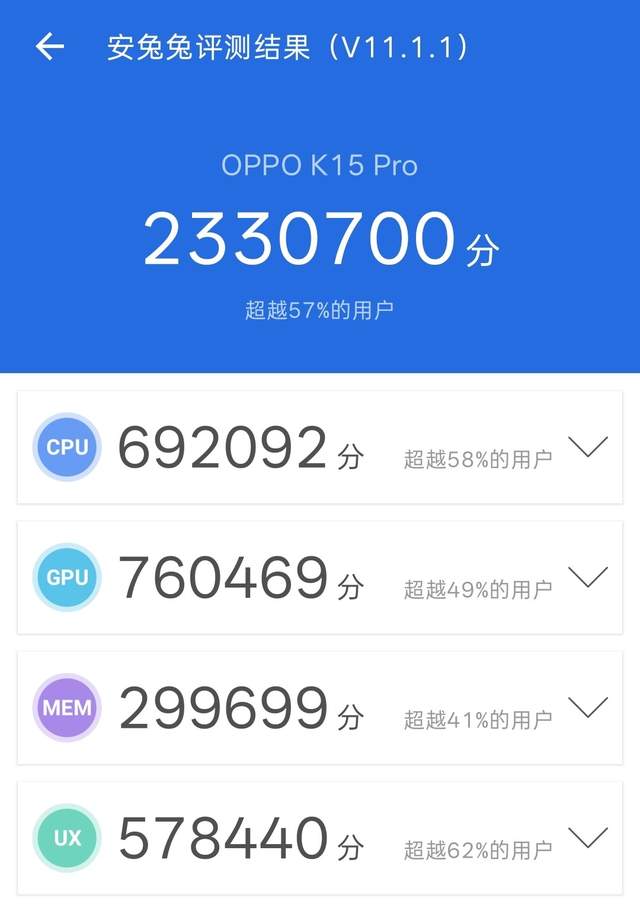Expand the CPU score details
640x911 pixels.
588,448
